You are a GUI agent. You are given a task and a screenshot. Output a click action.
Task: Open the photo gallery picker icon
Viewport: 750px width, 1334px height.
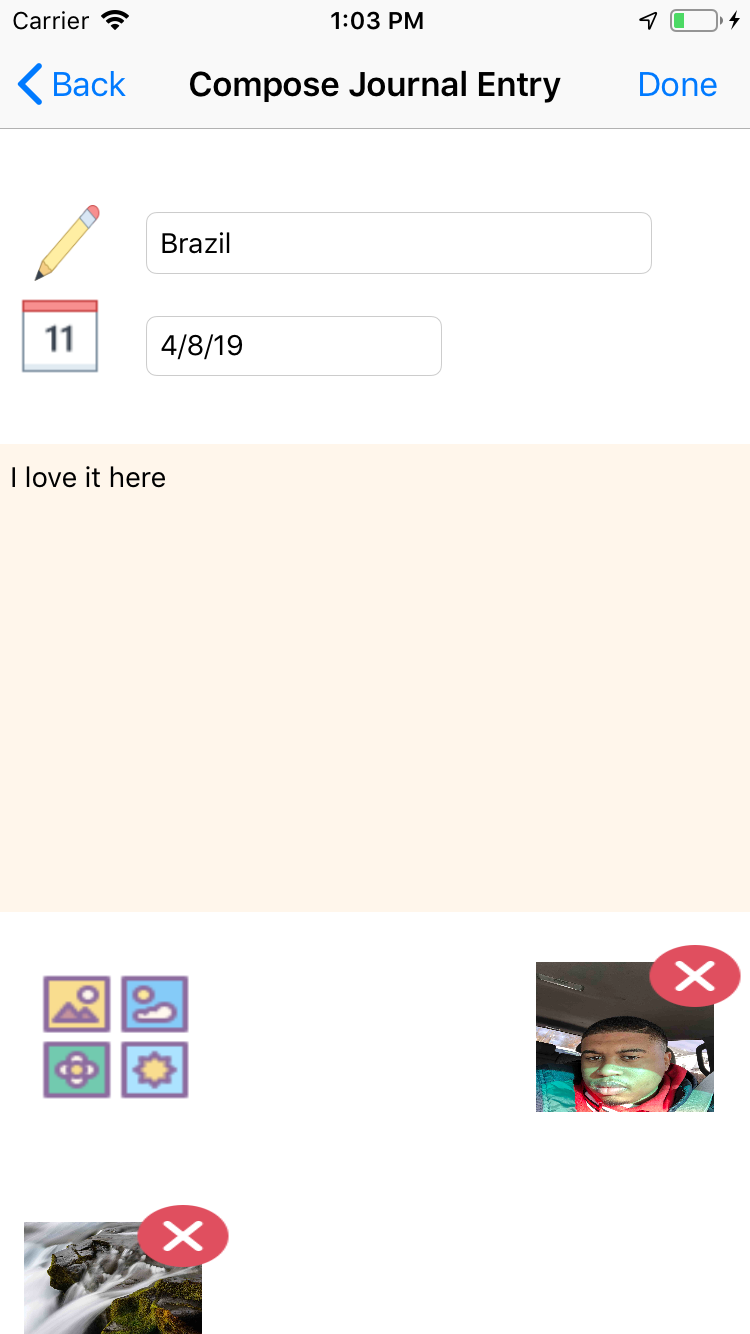(x=116, y=1037)
